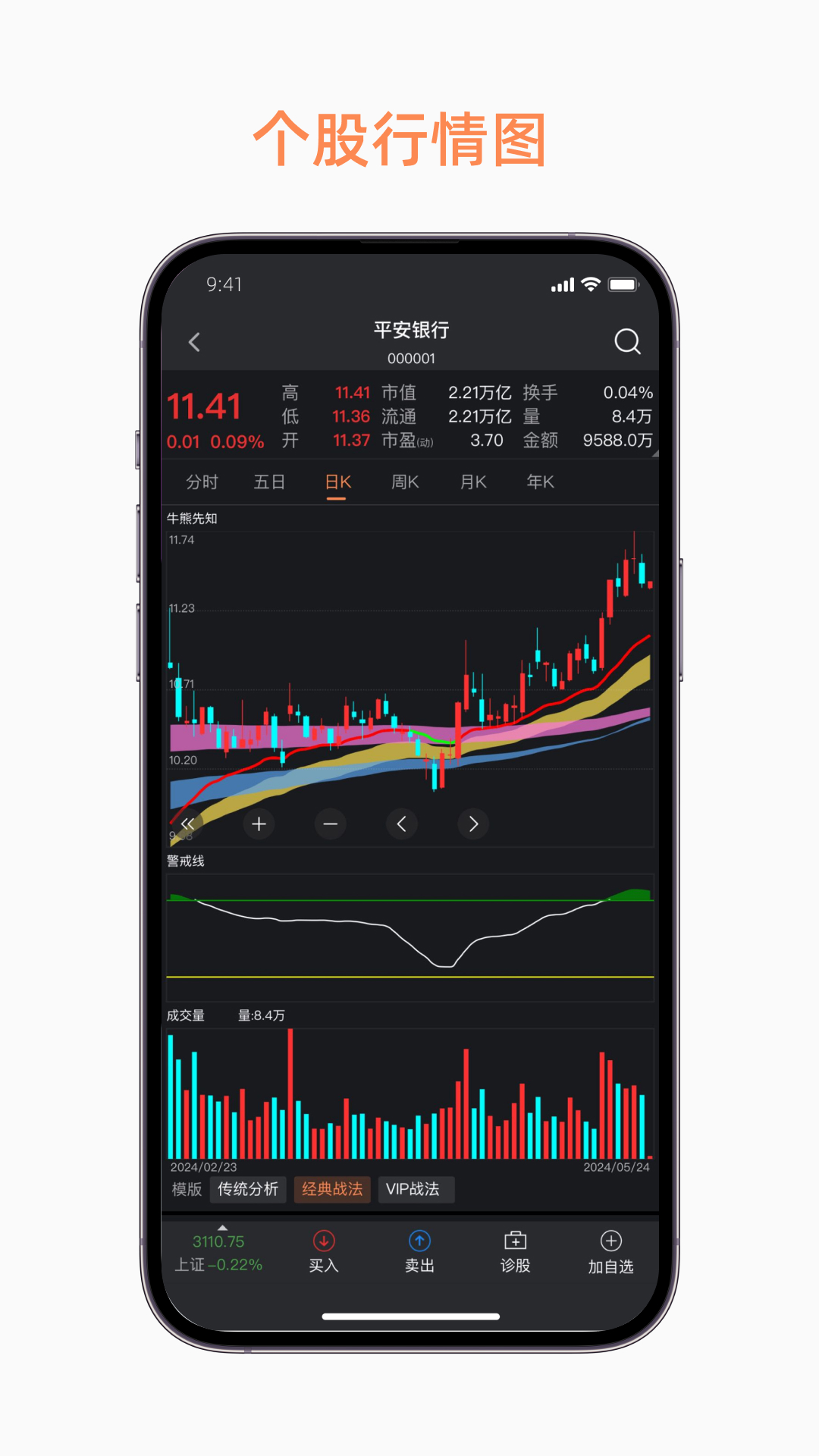
Task: Activate the 传统分析 mode
Action: pos(248,1189)
